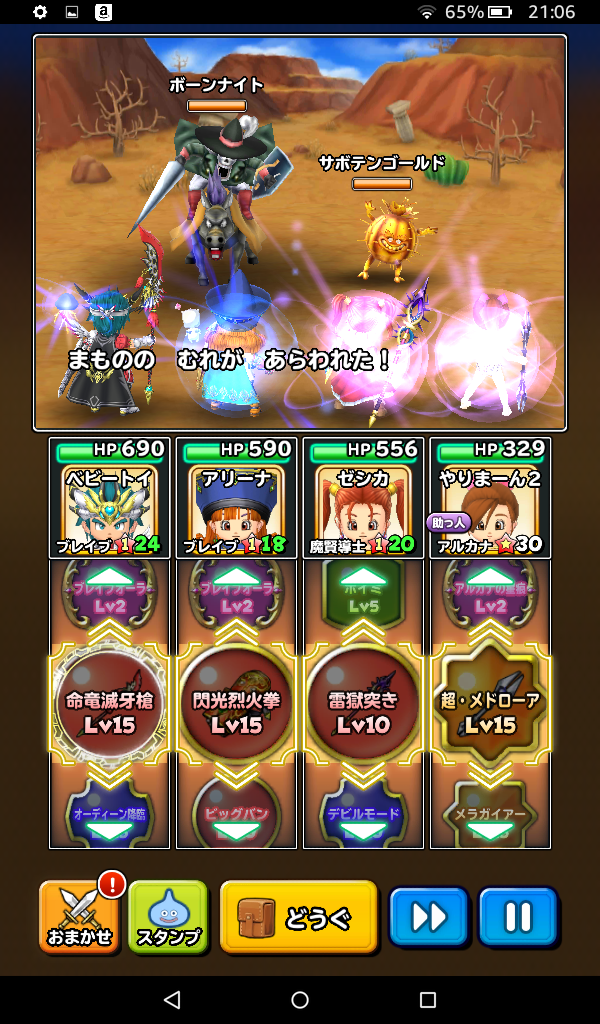Open the スタンプ stamp menu

168,916
